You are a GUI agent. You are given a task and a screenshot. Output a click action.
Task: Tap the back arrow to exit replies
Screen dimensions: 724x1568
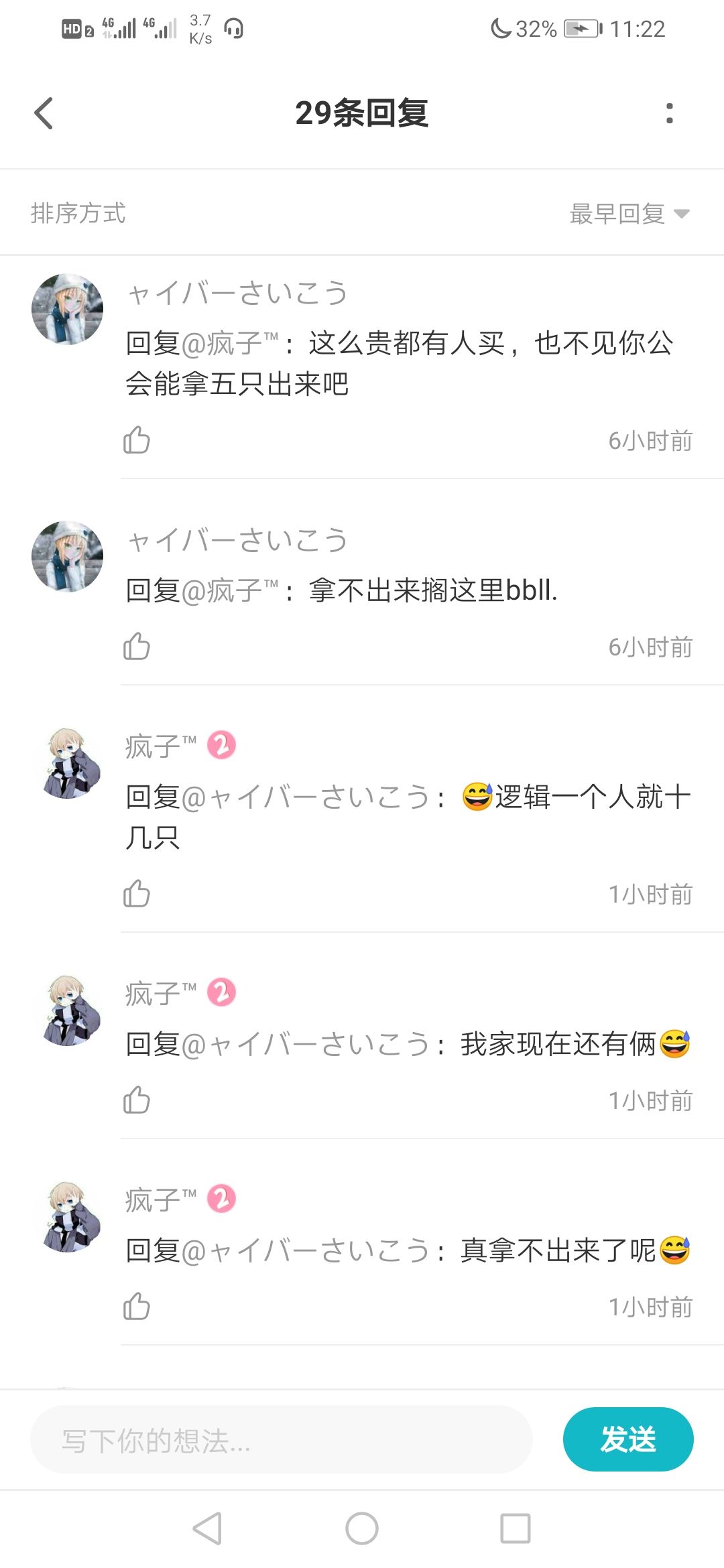[x=42, y=113]
